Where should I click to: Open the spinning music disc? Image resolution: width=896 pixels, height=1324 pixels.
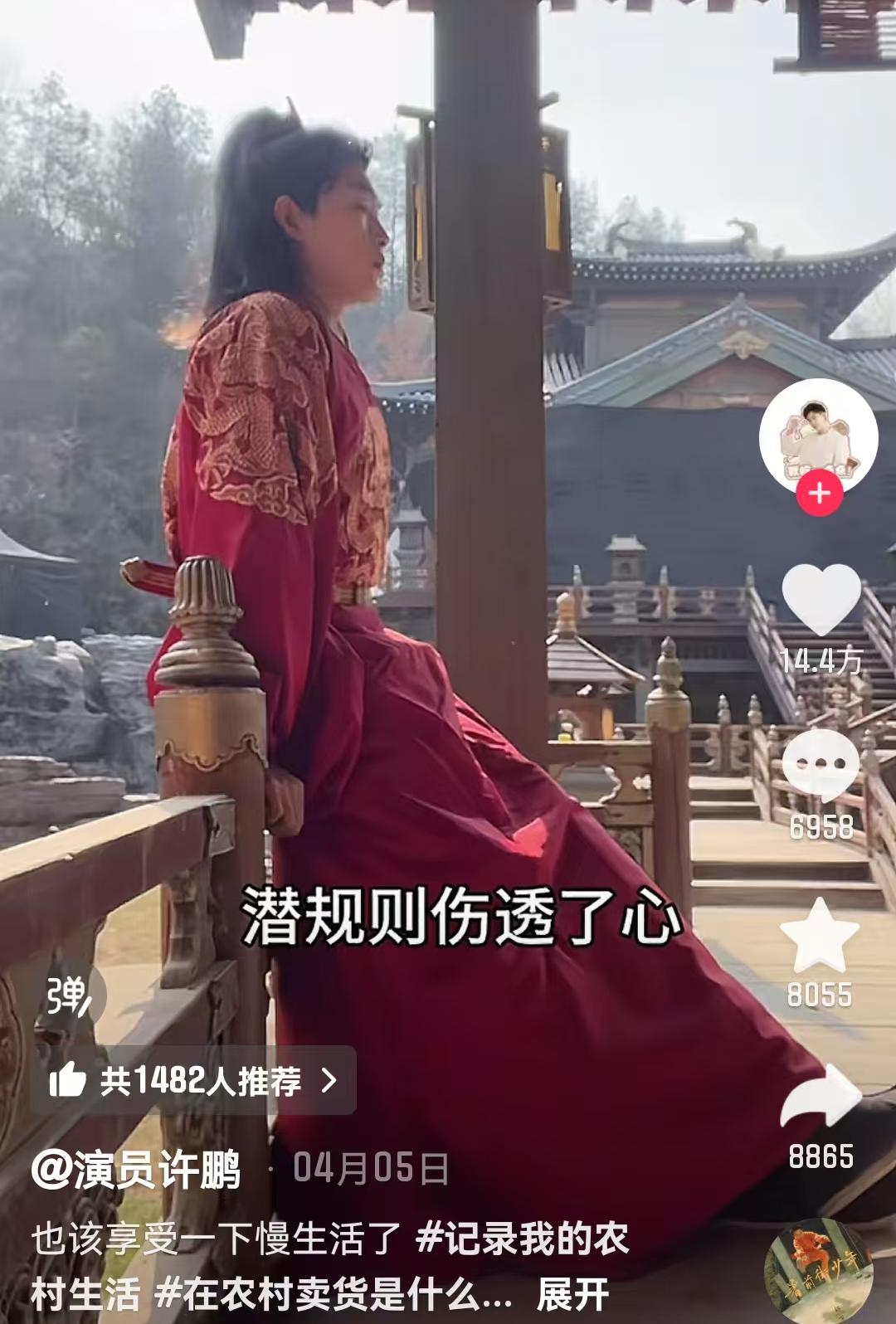818,1270
